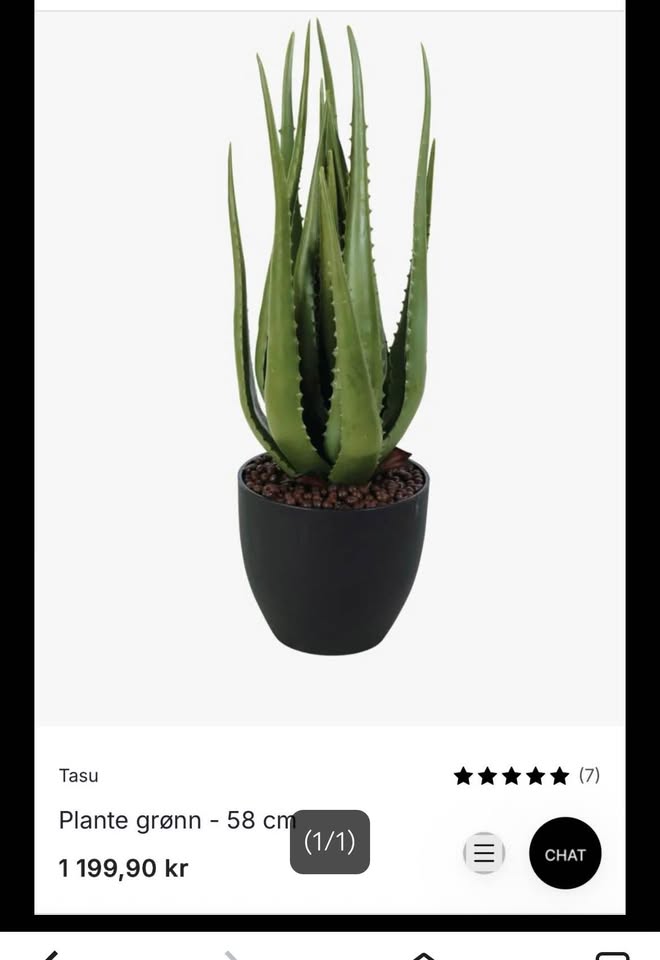This screenshot has width=660, height=960.
Task: Open the CHAT support button
Action: click(565, 854)
